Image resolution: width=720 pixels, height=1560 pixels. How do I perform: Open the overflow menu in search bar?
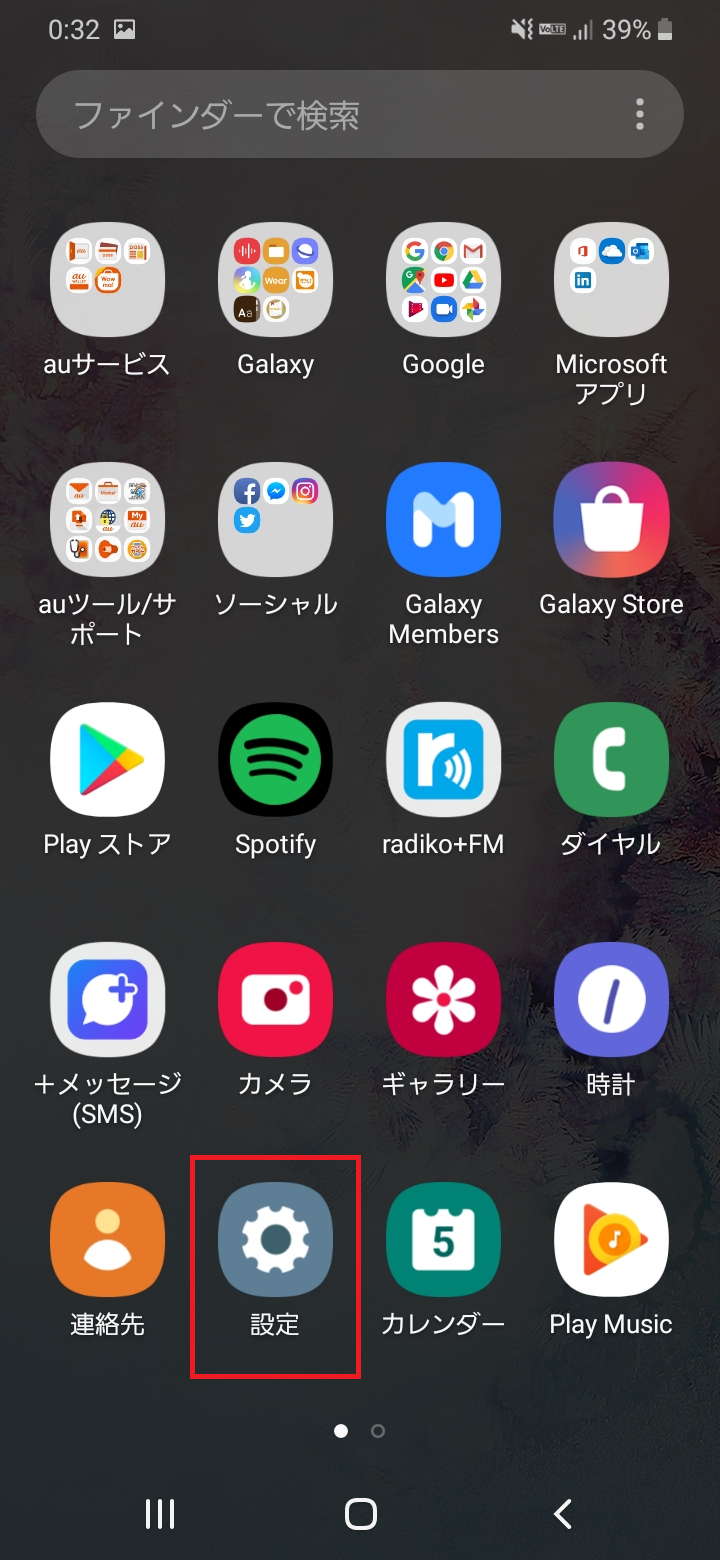pyautogui.click(x=640, y=115)
